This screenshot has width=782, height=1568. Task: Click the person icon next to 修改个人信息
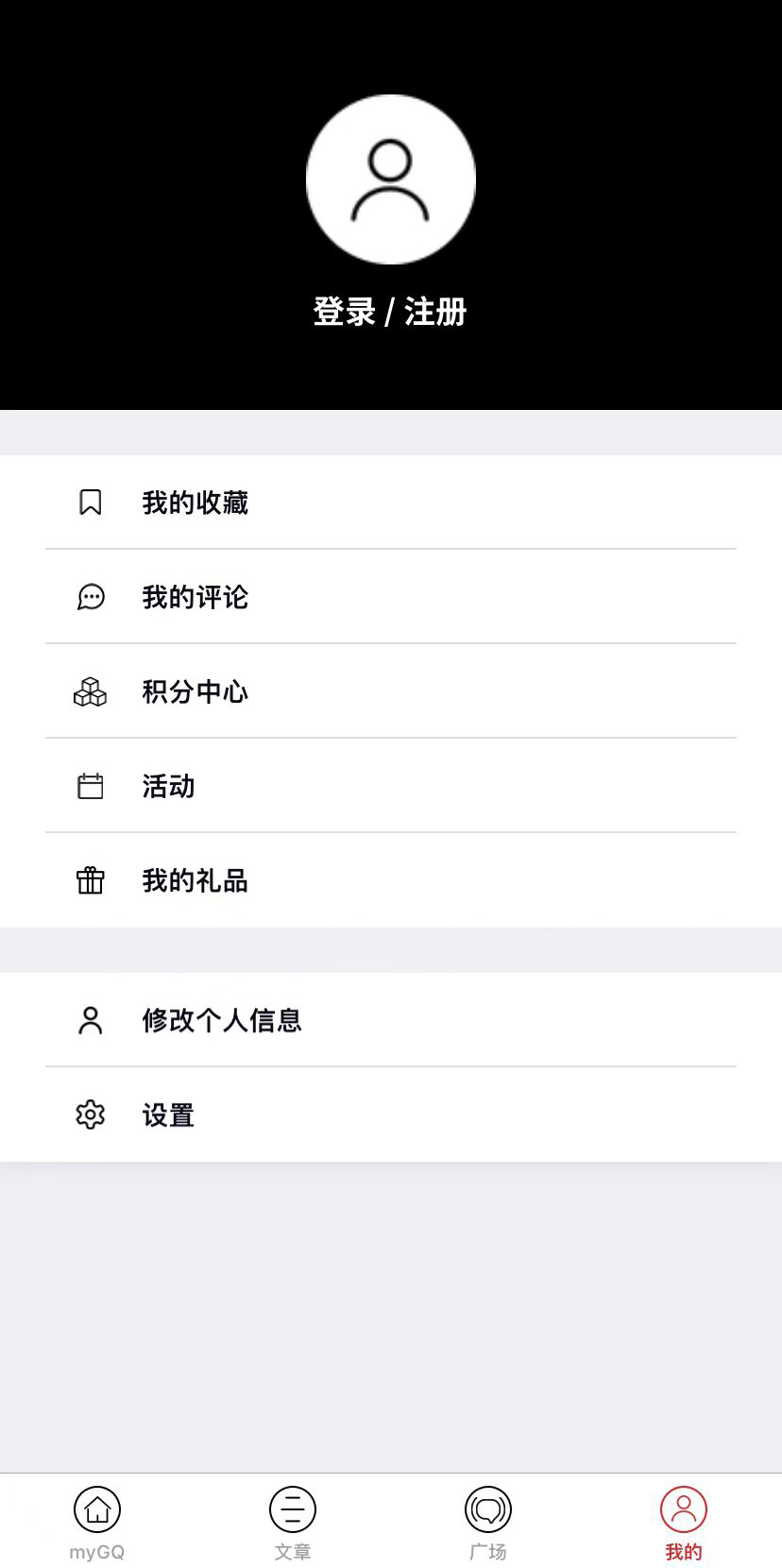click(90, 1020)
